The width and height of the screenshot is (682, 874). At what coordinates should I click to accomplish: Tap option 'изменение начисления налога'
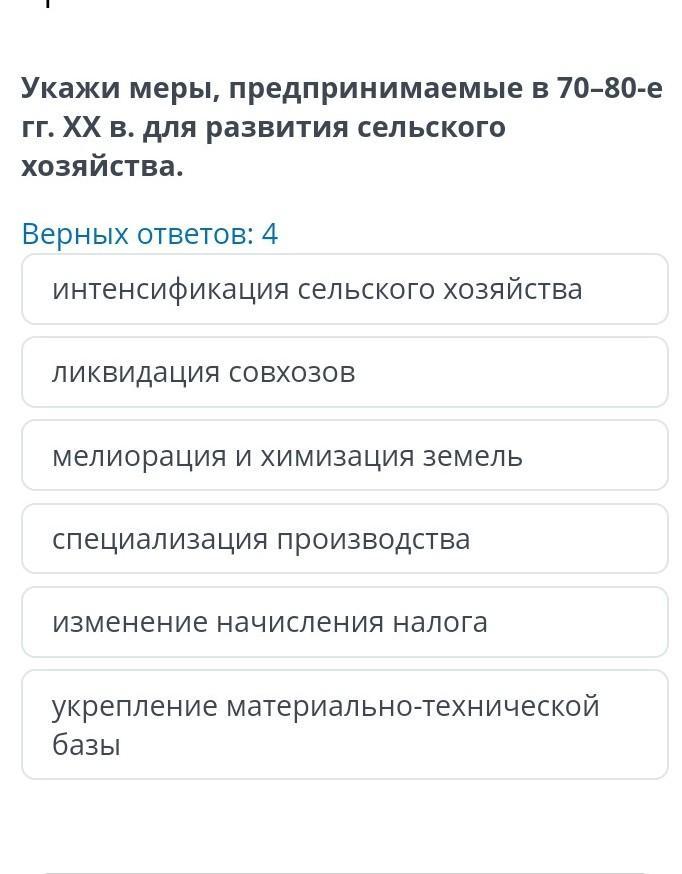(345, 621)
